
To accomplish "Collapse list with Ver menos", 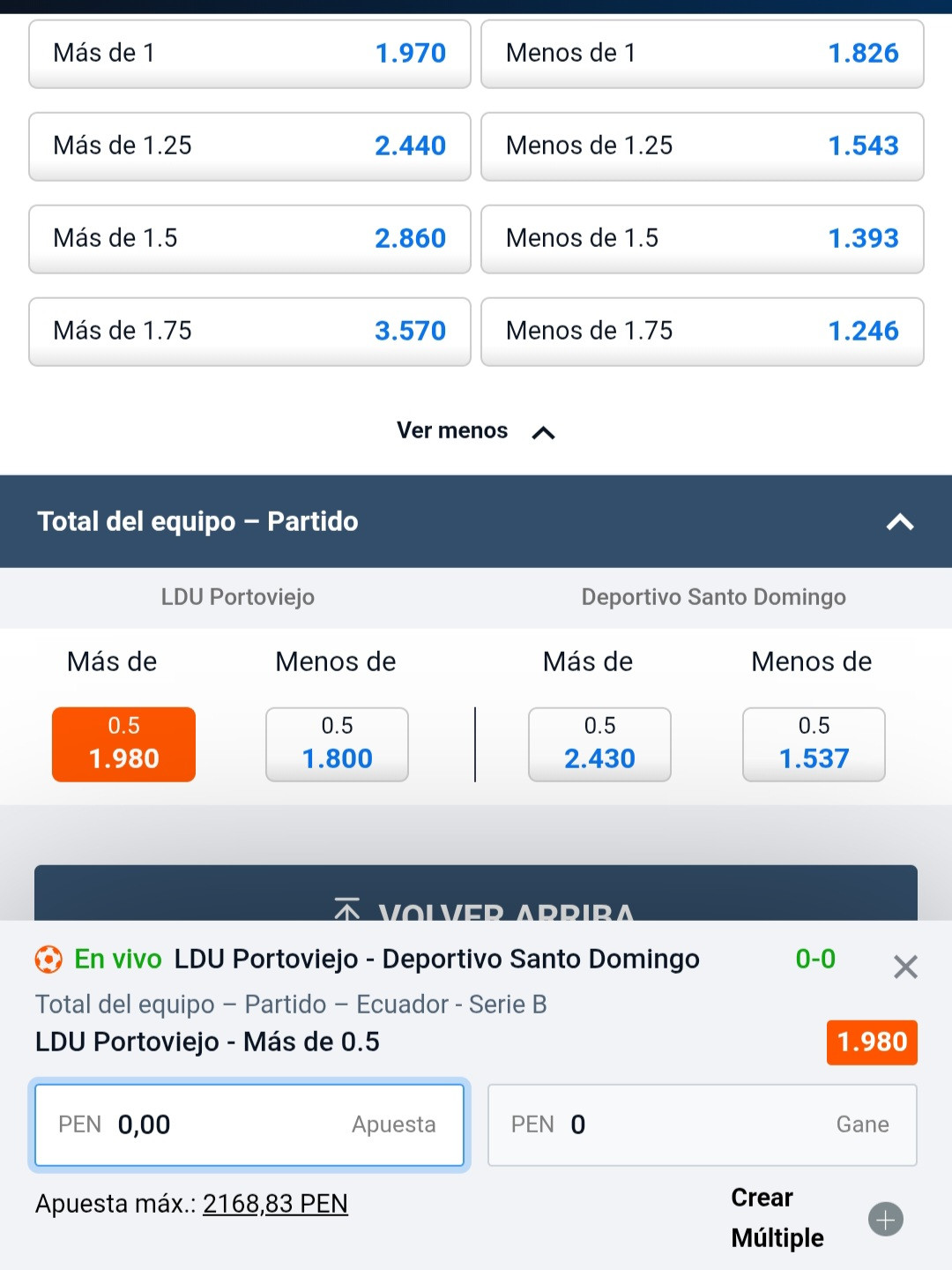I will pos(476,431).
